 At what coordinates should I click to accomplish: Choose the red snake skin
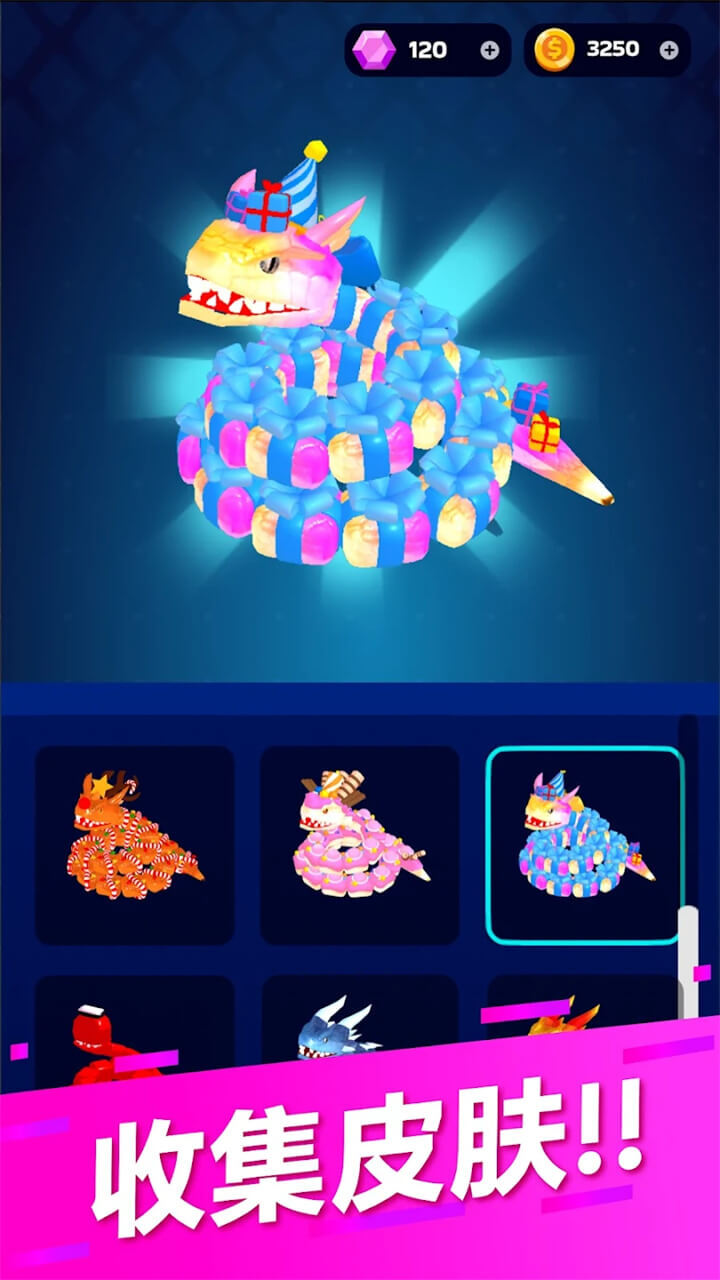[120, 1035]
